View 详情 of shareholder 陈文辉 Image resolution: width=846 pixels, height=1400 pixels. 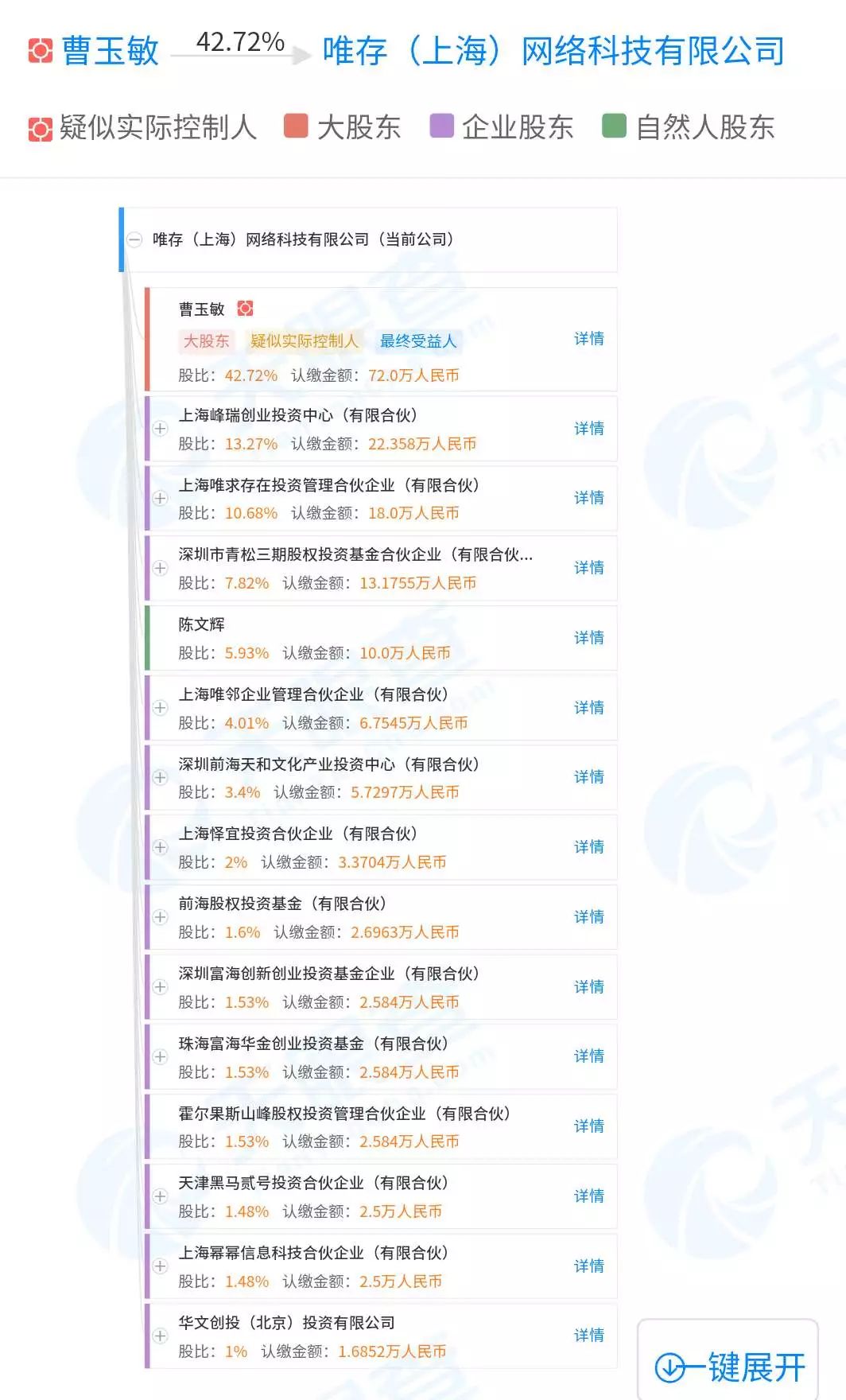(588, 638)
